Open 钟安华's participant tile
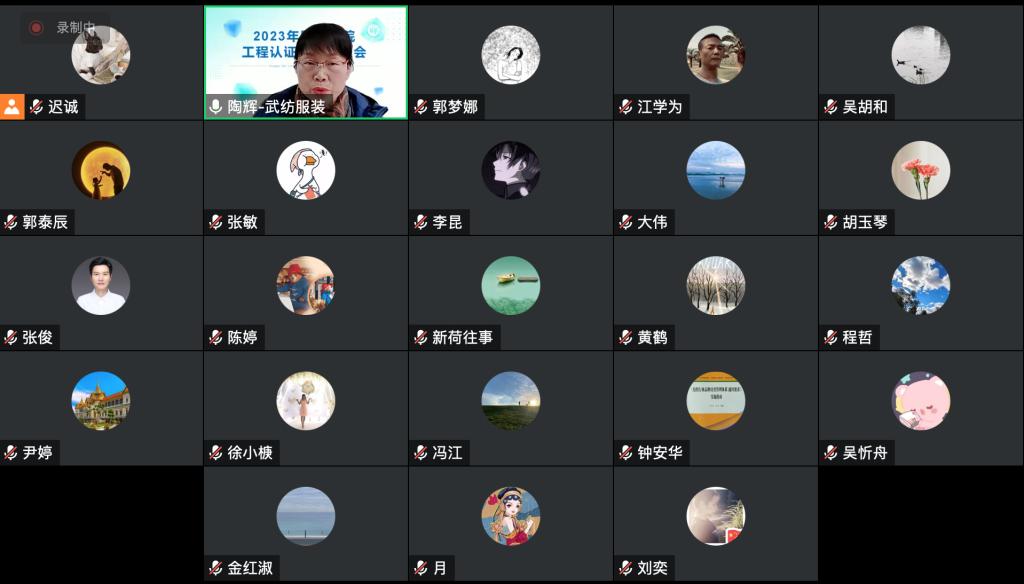The height and width of the screenshot is (584, 1024). click(715, 407)
